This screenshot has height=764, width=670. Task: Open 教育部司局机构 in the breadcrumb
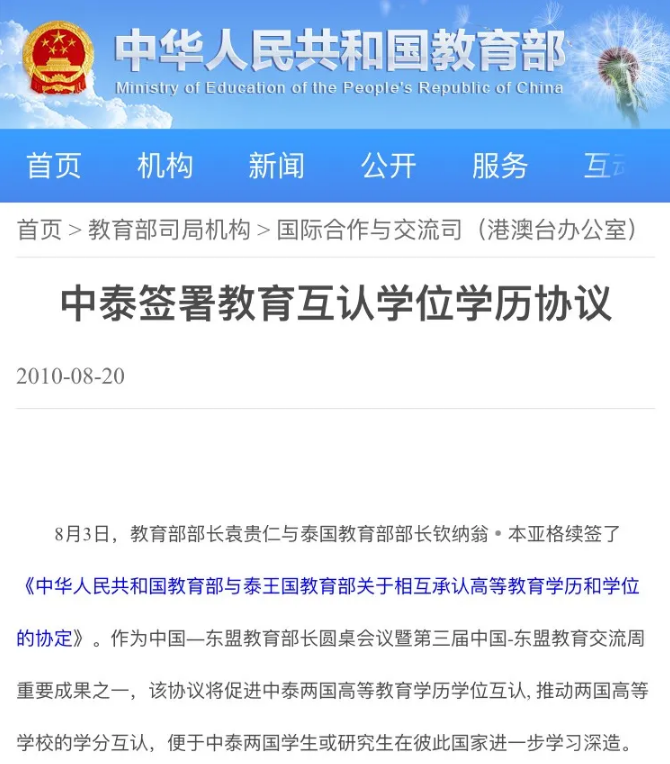[169, 230]
